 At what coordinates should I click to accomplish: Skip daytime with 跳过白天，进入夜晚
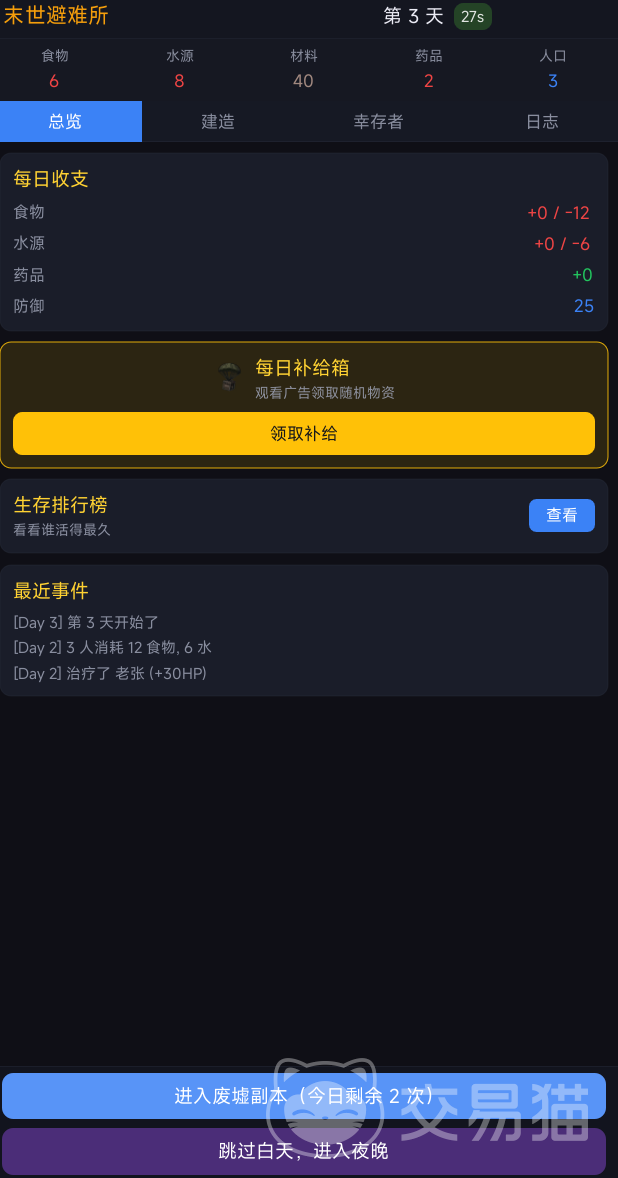tap(304, 1151)
